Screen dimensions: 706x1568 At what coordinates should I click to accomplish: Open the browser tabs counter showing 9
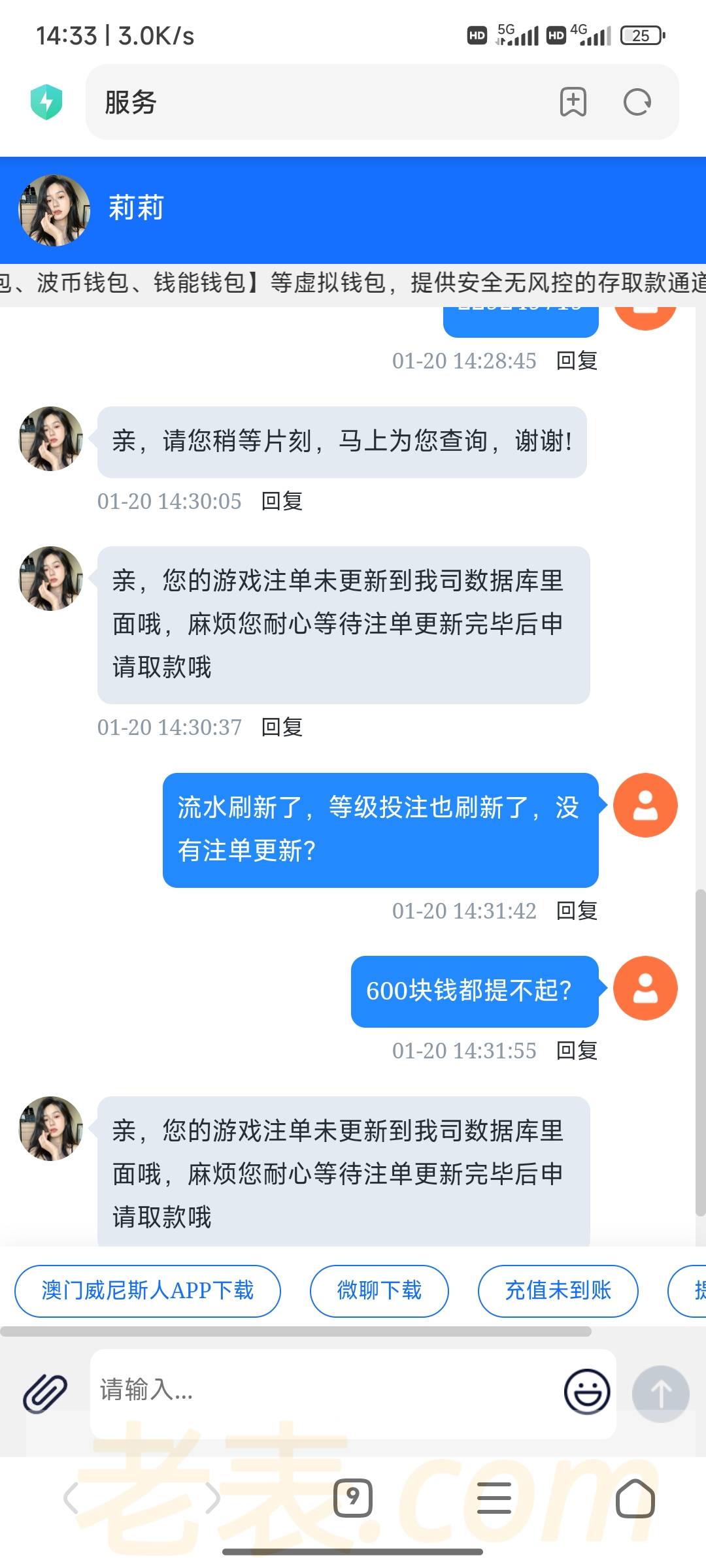(353, 1497)
